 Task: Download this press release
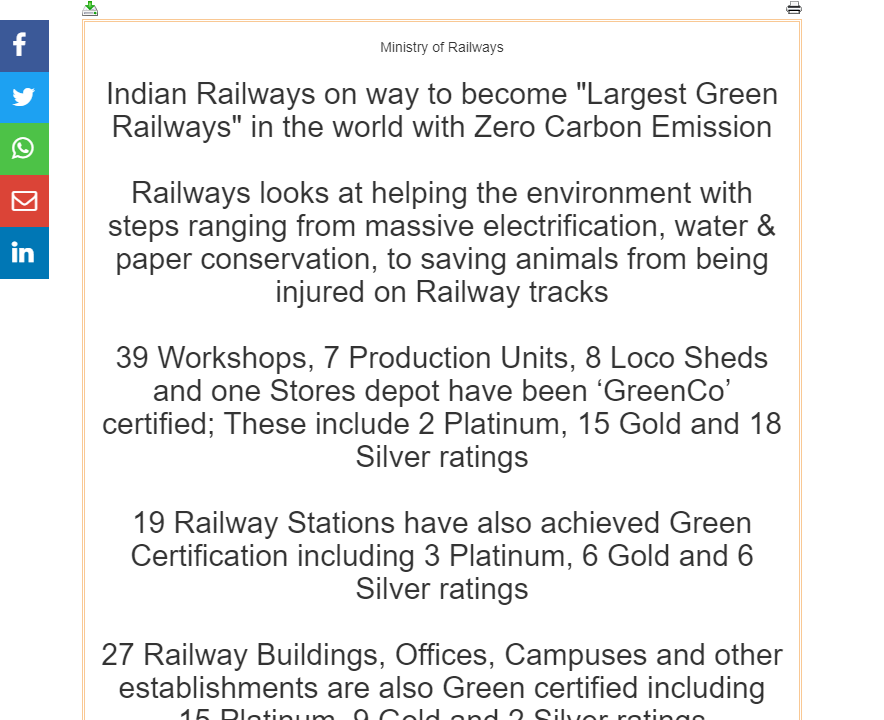pos(90,9)
